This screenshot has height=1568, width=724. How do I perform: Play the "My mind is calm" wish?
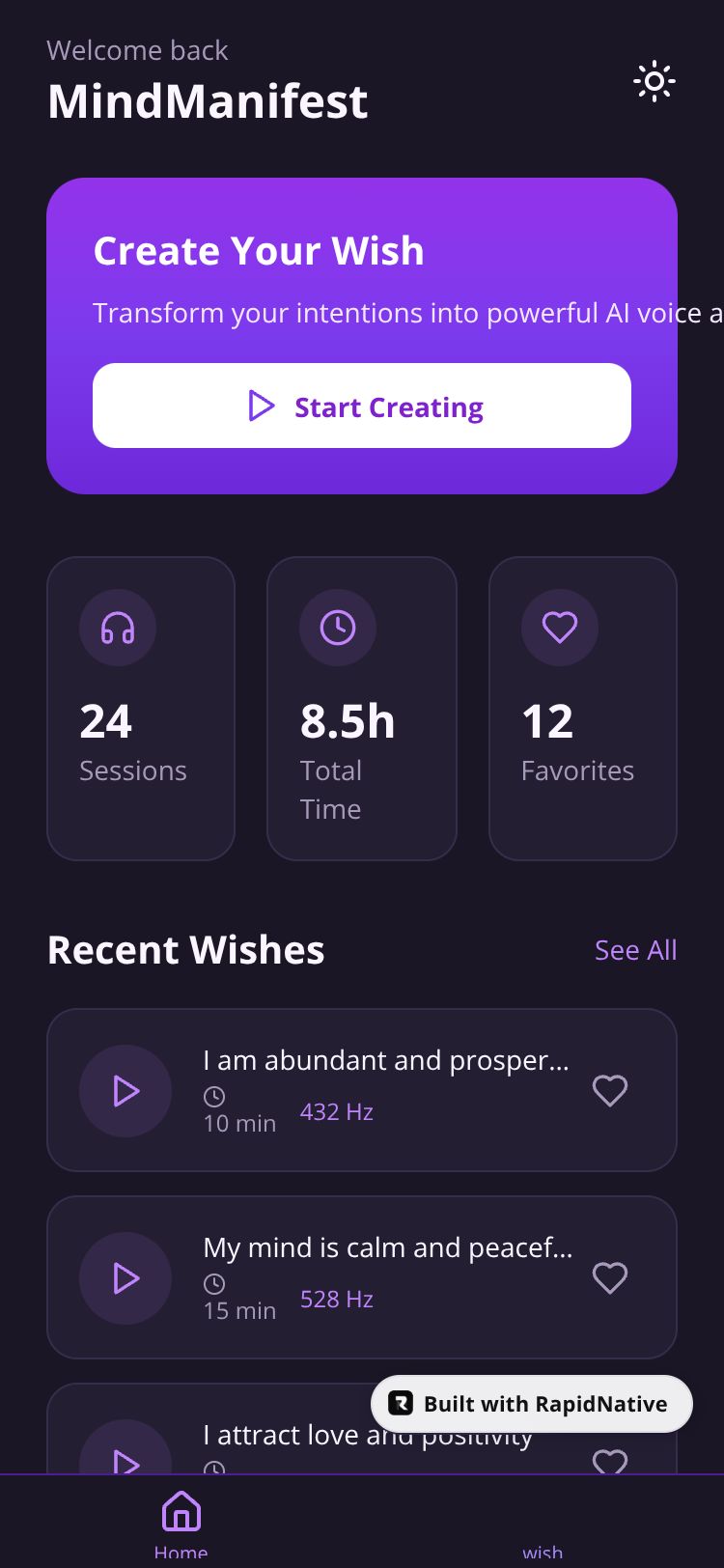[125, 1278]
